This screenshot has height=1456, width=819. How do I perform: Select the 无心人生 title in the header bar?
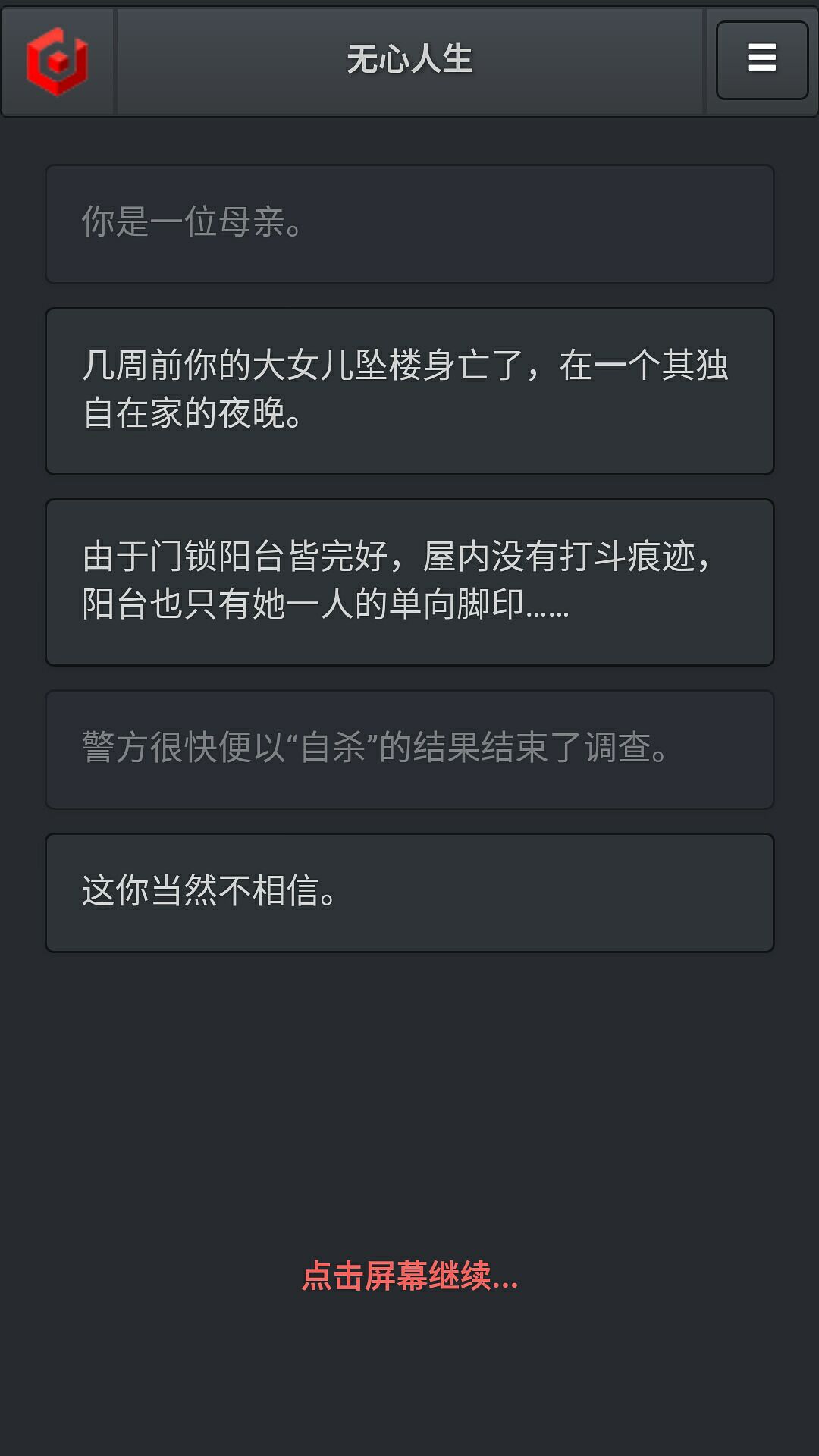[x=409, y=62]
